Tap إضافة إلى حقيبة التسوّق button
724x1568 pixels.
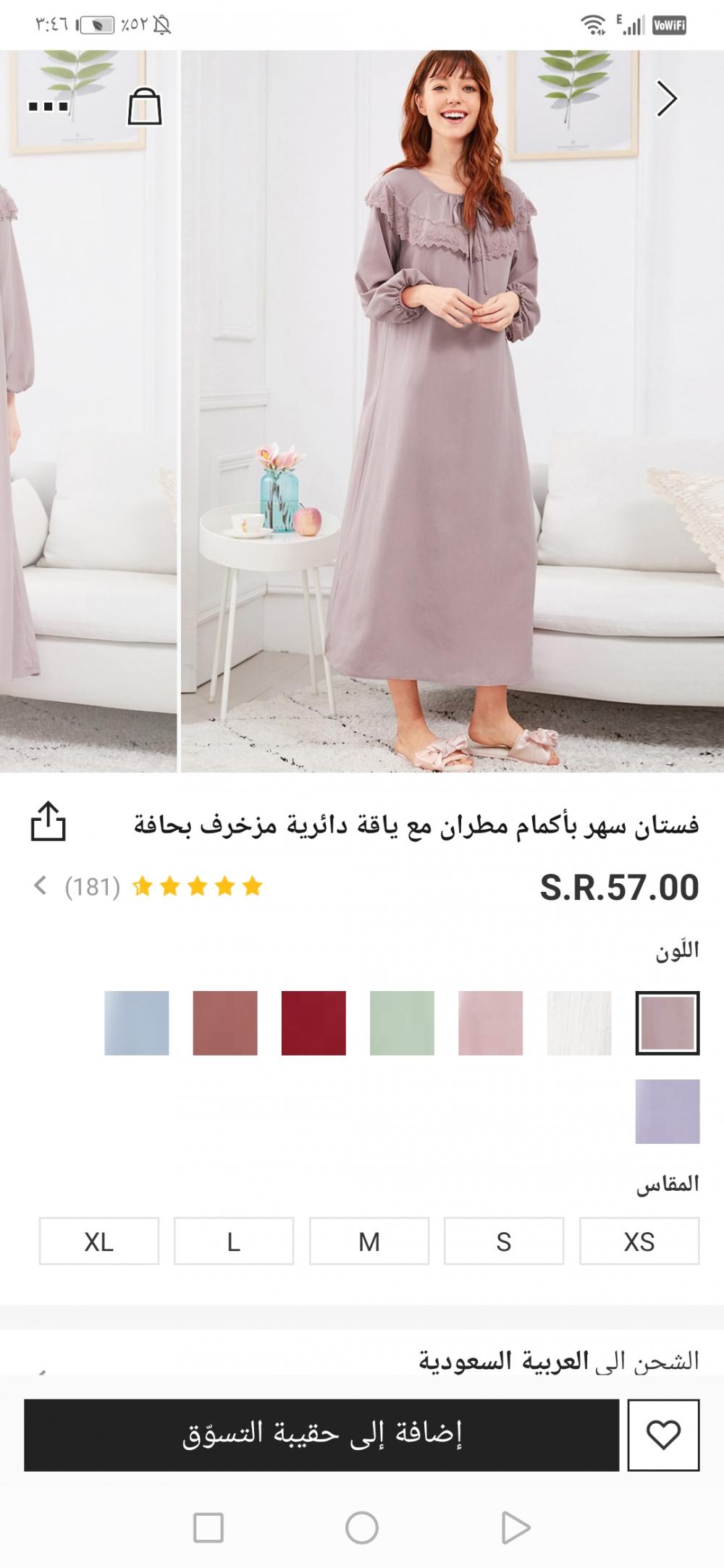point(321,1435)
